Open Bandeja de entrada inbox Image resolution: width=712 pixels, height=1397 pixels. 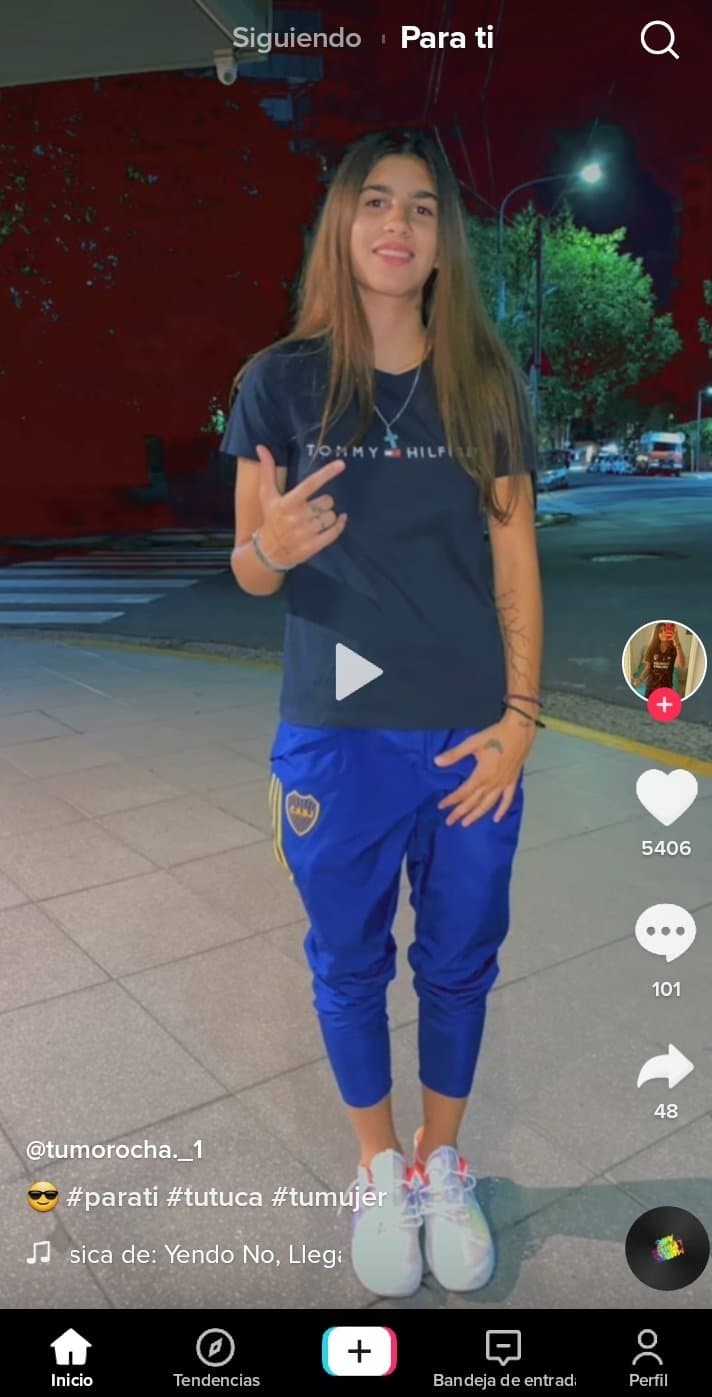coord(503,1358)
